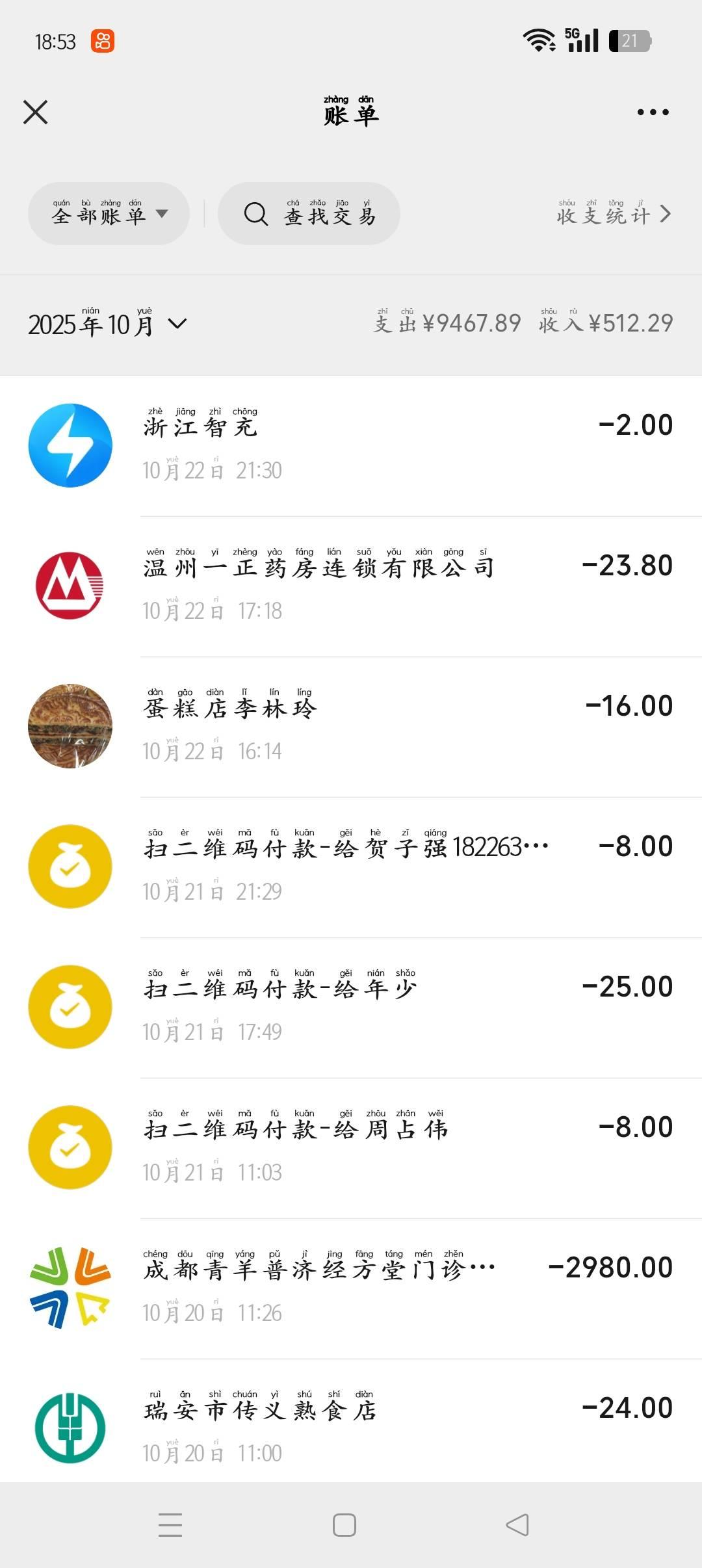Tap 查找交易 to search transactions
The height and width of the screenshot is (1568, 702).
pyautogui.click(x=309, y=214)
